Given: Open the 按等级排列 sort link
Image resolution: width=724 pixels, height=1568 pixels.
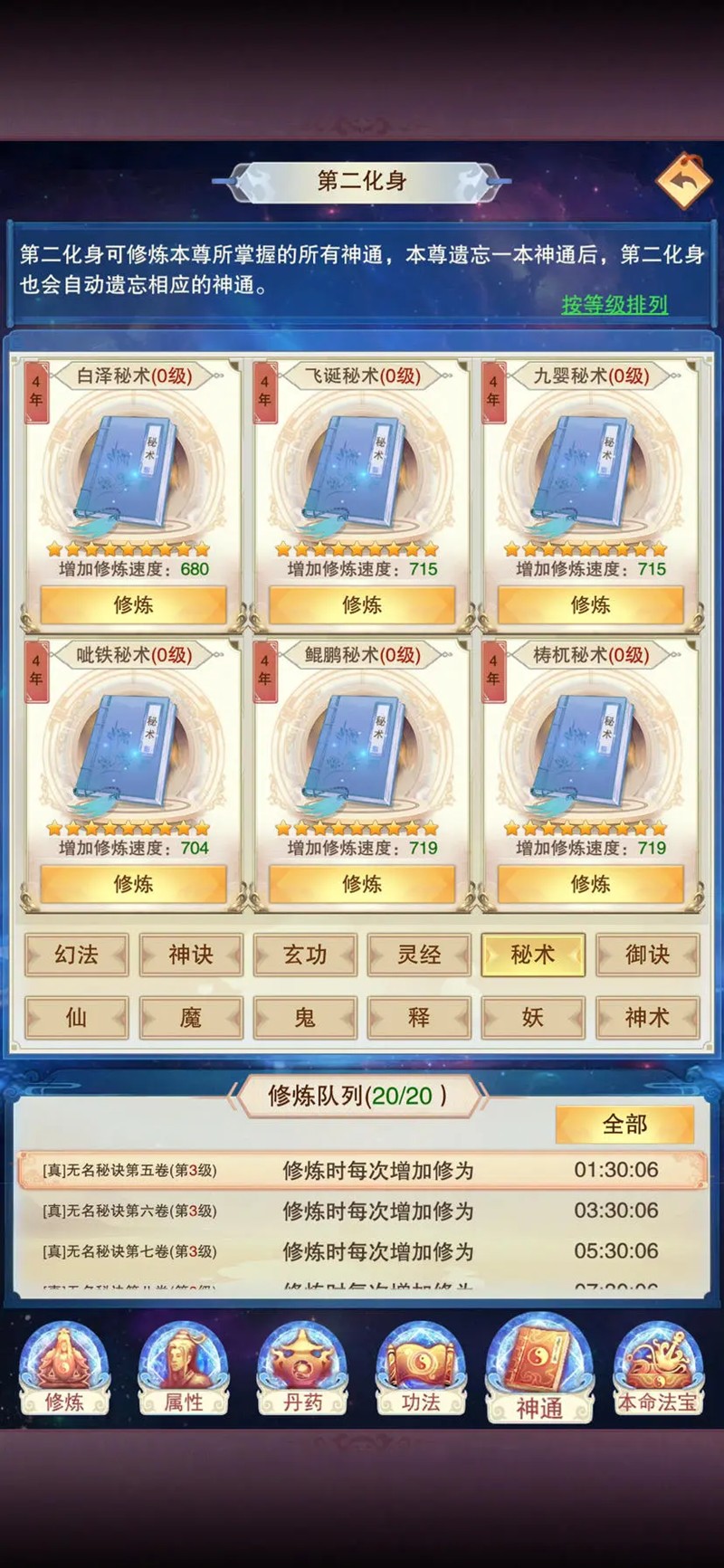Looking at the screenshot, I should [614, 305].
